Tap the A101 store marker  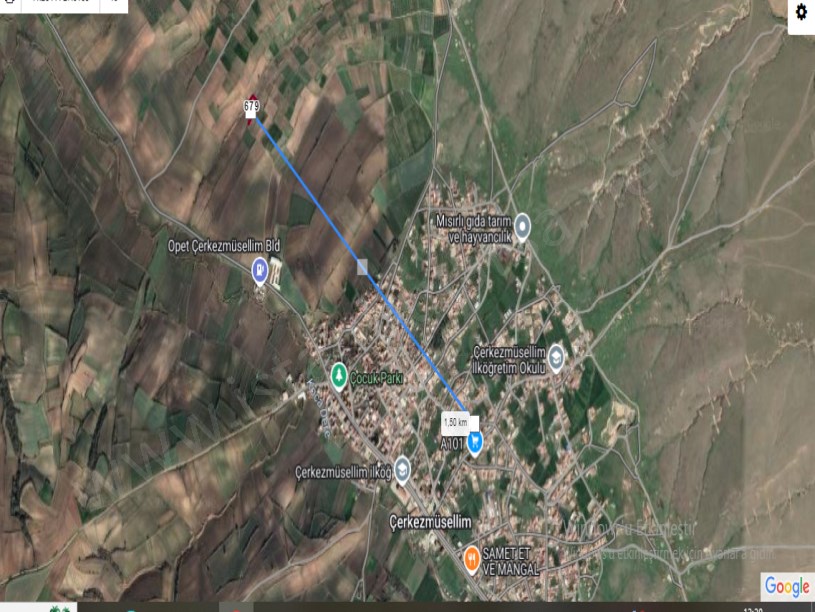click(x=476, y=441)
